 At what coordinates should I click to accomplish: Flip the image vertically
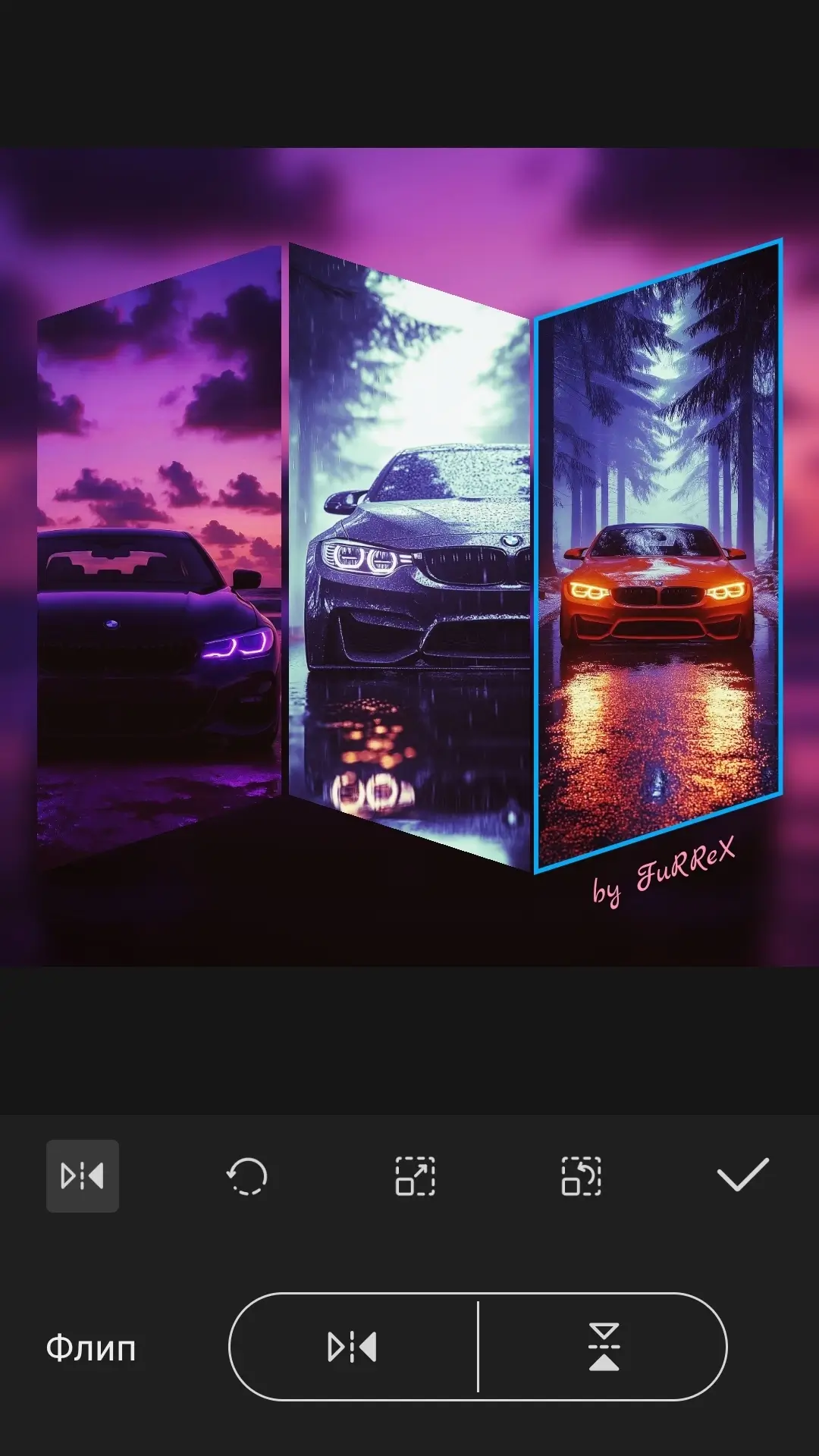[604, 1347]
